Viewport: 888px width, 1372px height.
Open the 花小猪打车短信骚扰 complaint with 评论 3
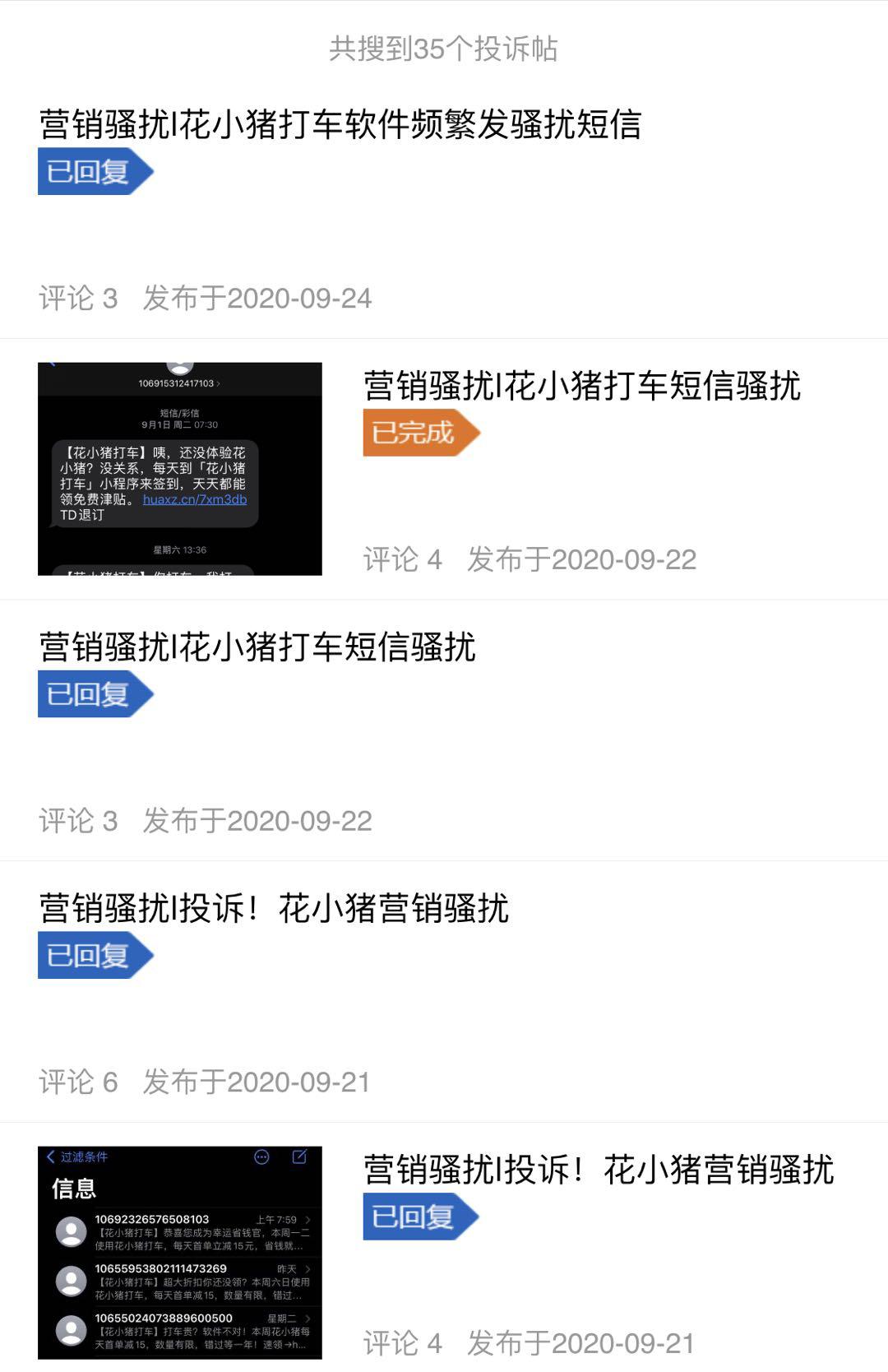pos(257,647)
